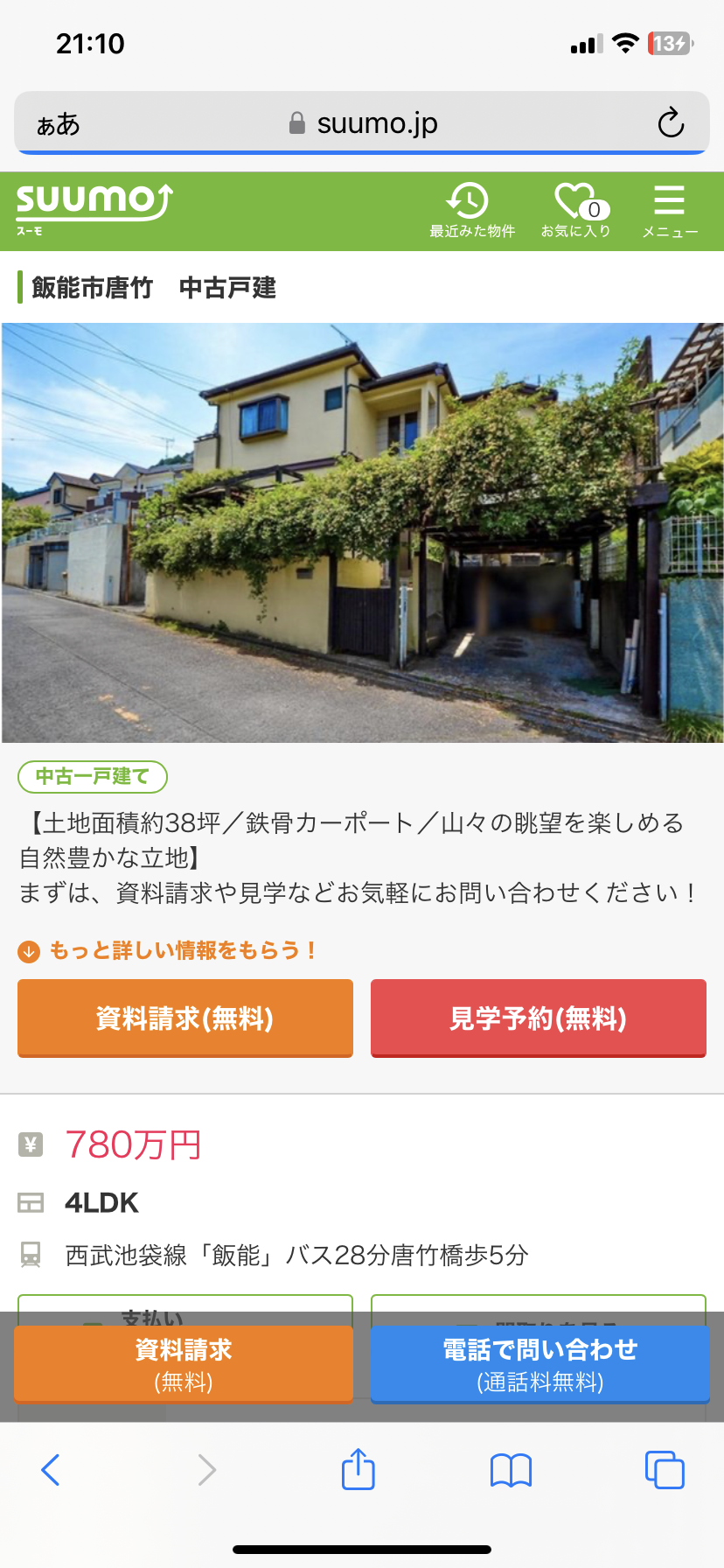Reload the page with the refresh icon
724x1568 pixels.
pyautogui.click(x=669, y=122)
